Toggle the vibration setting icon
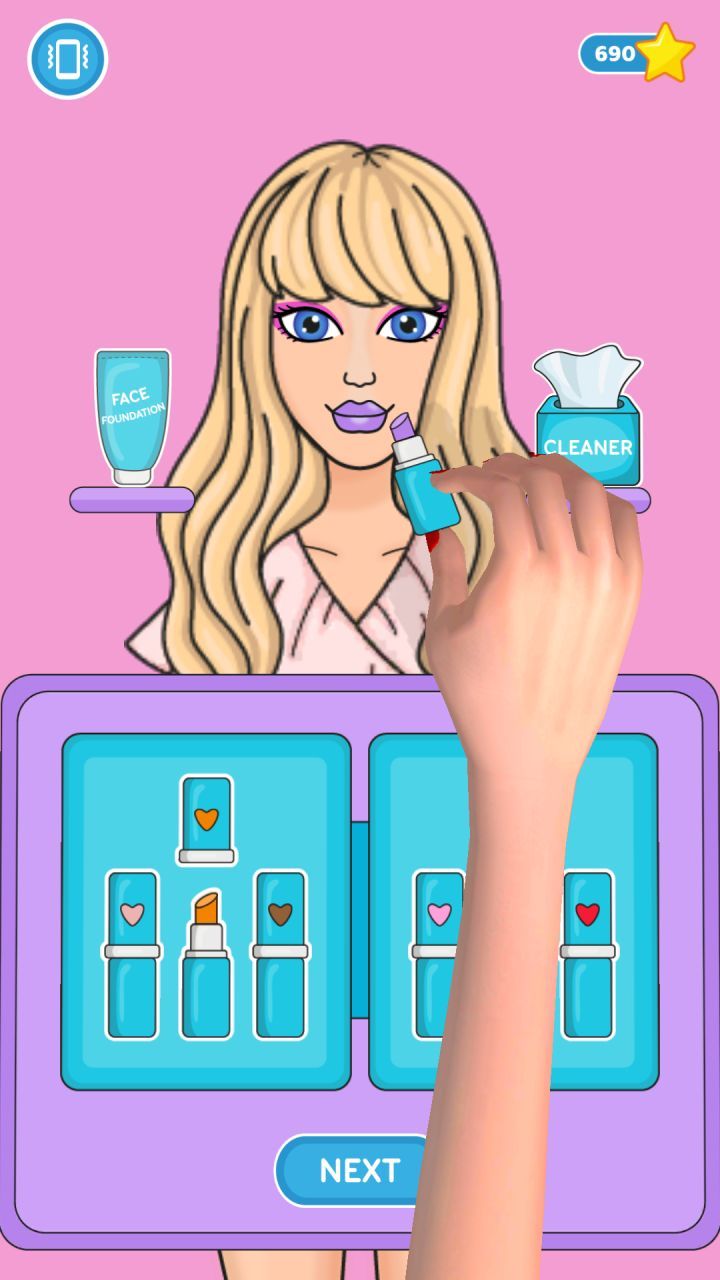 67,59
